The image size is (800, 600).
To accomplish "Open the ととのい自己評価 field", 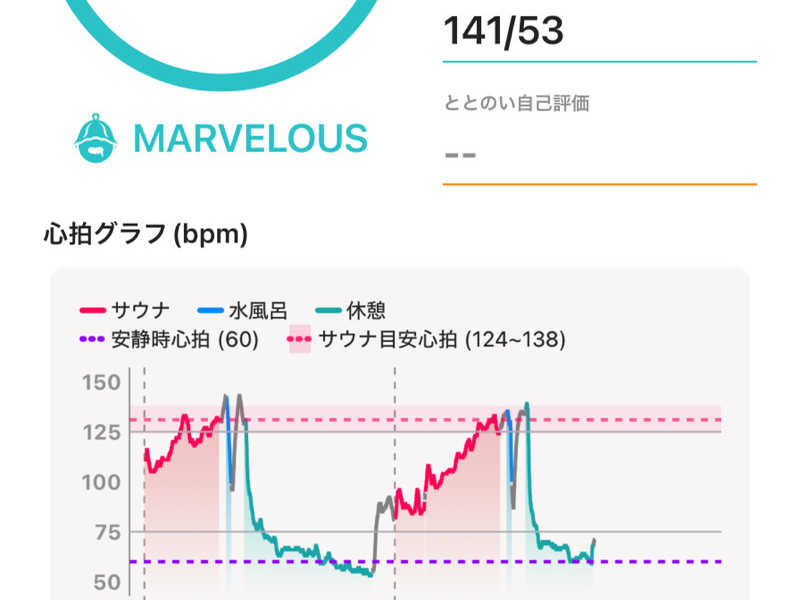I will [x=598, y=155].
